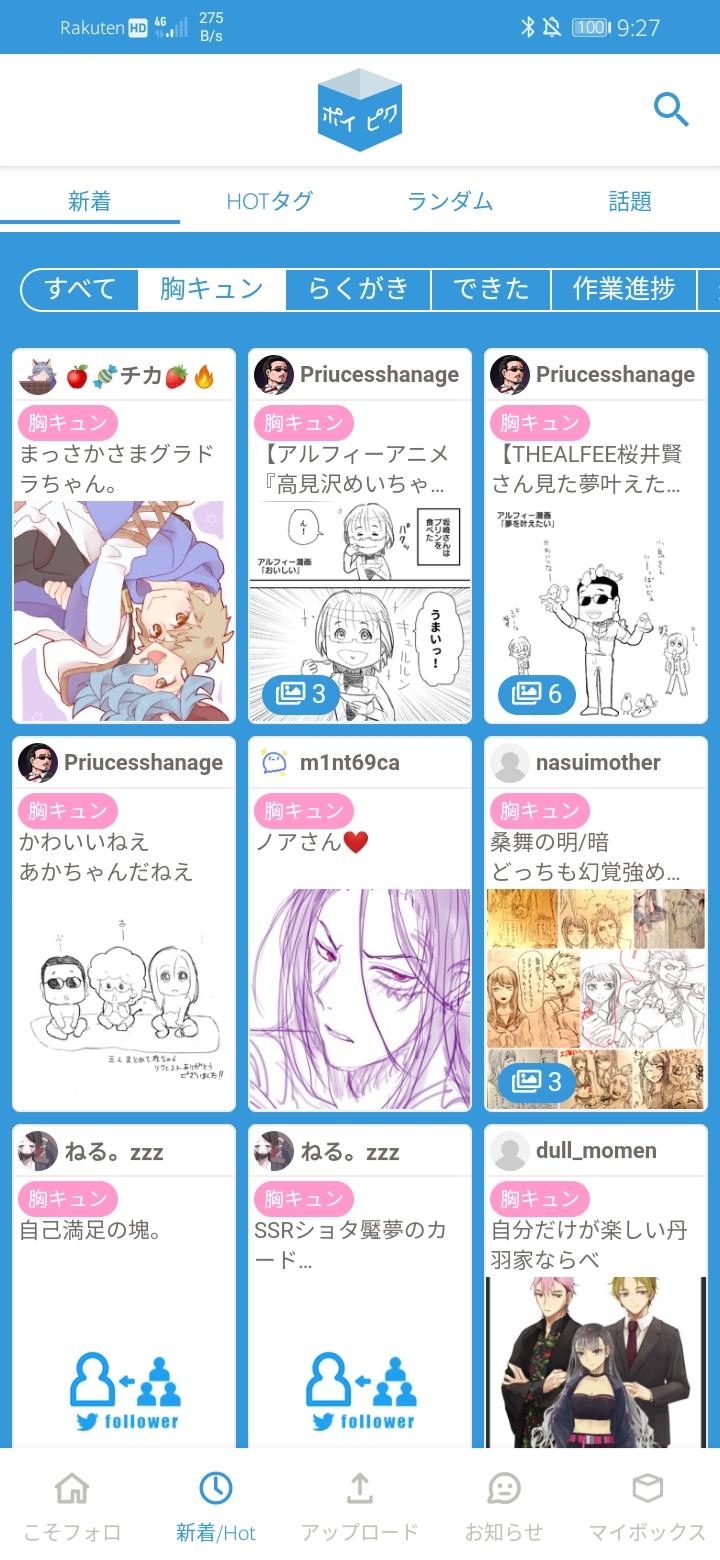Open the まっさかさまグラドラちゃん post

point(124,610)
